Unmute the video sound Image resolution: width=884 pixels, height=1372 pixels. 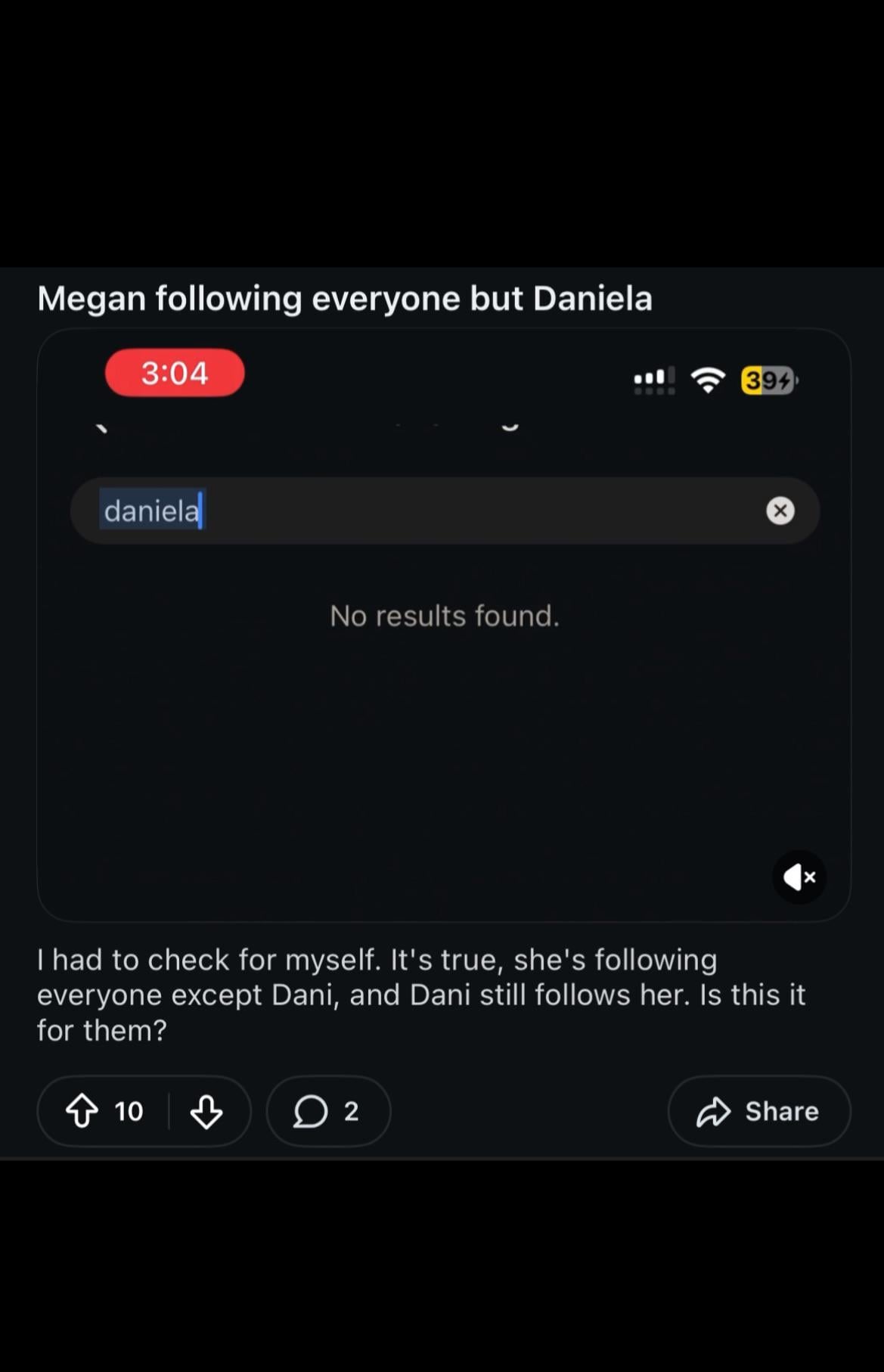click(x=799, y=877)
